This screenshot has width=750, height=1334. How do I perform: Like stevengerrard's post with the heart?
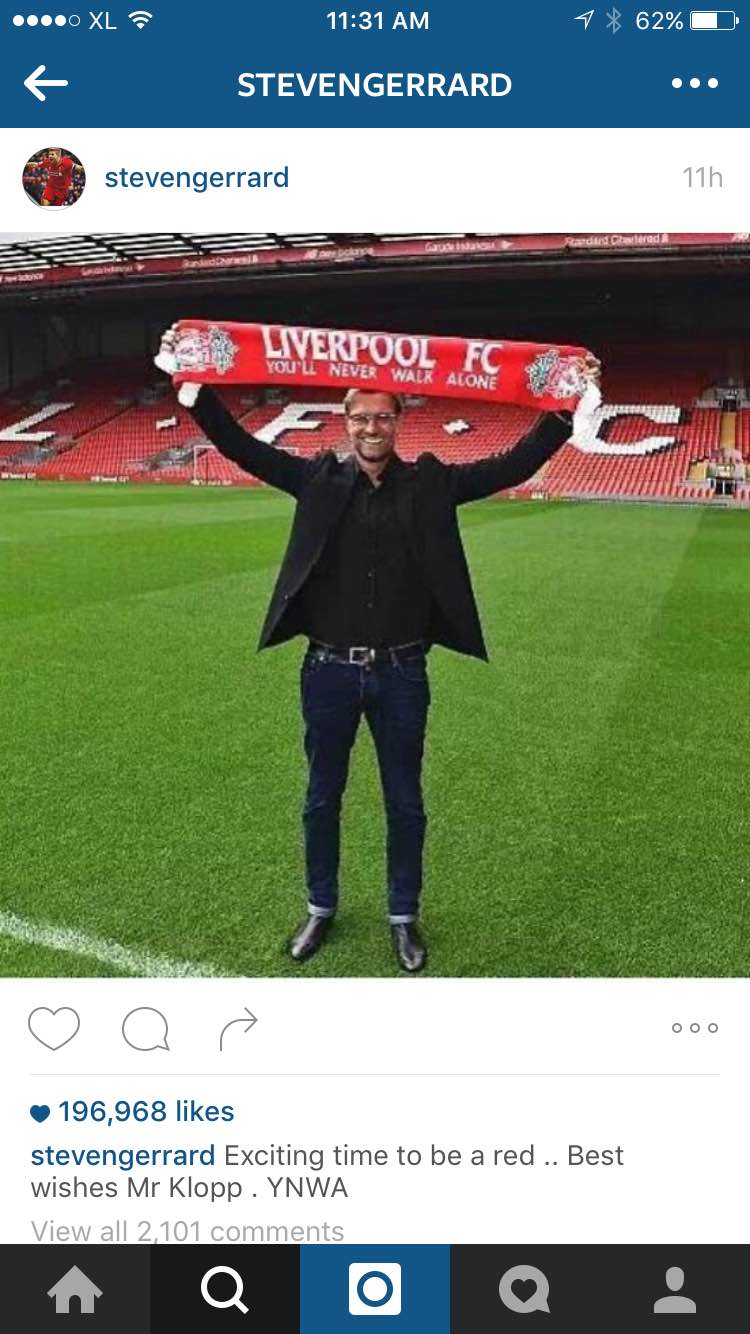point(54,1029)
